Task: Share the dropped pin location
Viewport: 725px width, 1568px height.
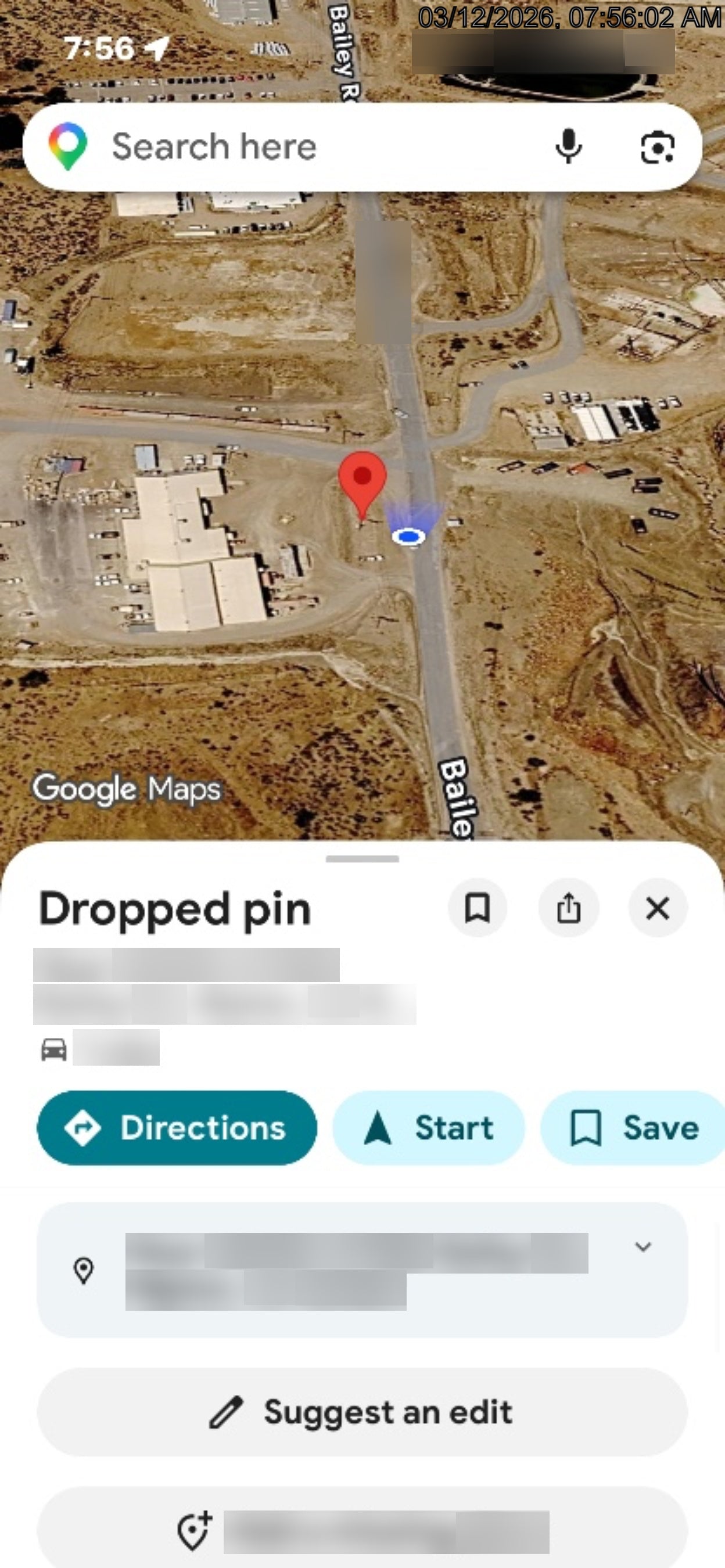Action: coord(568,908)
